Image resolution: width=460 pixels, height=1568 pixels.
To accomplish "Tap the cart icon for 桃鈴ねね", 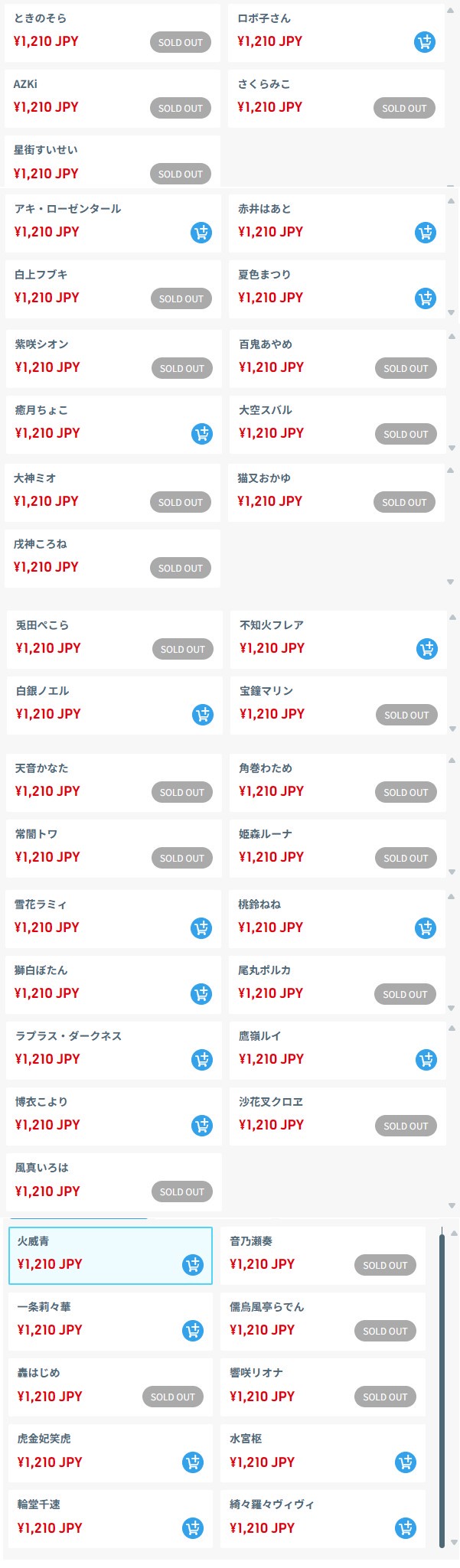I will click(426, 928).
